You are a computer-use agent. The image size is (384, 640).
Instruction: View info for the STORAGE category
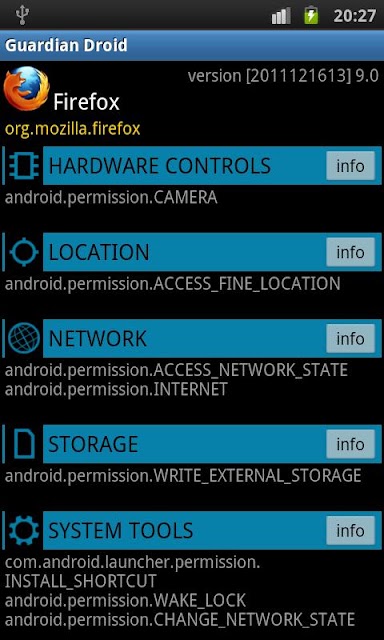coord(350,444)
